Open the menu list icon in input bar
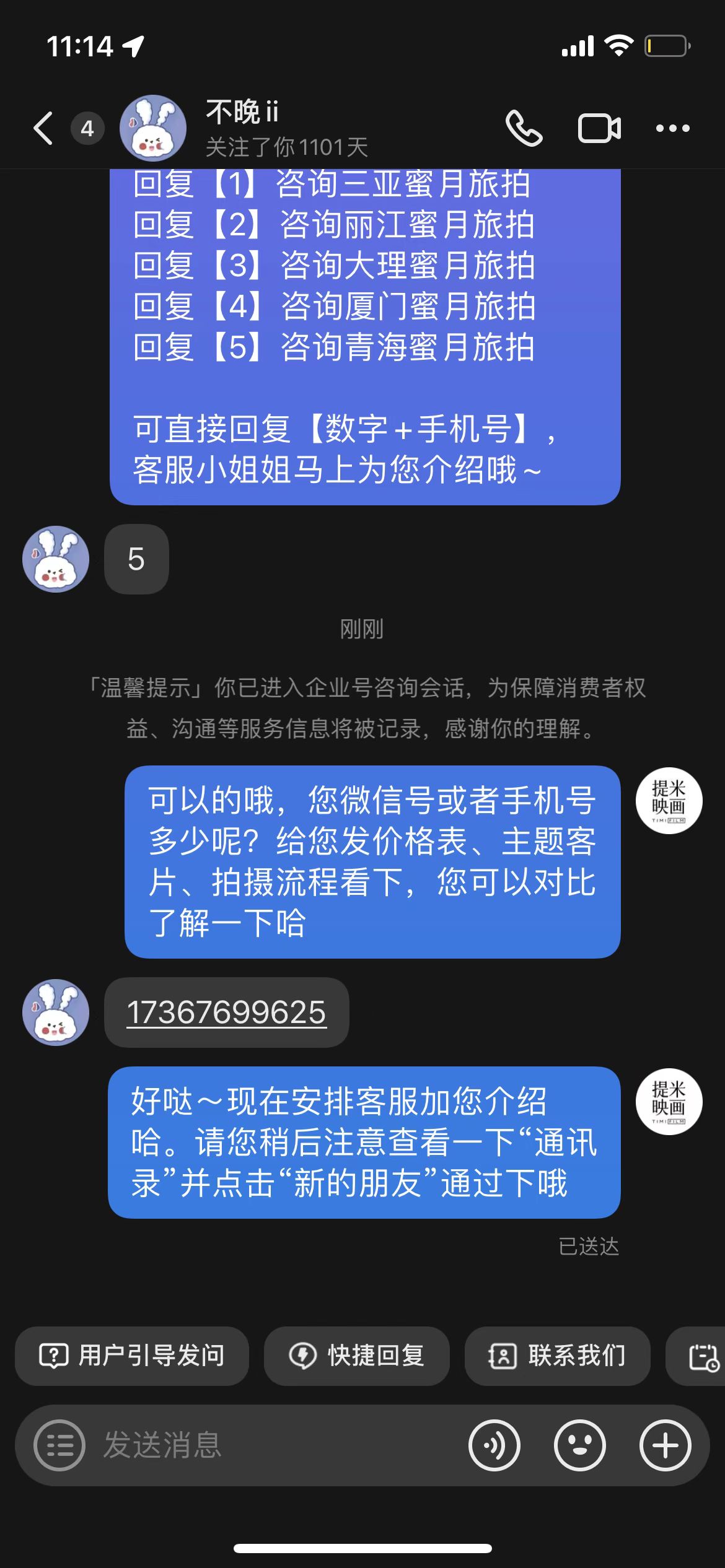 (x=59, y=1445)
